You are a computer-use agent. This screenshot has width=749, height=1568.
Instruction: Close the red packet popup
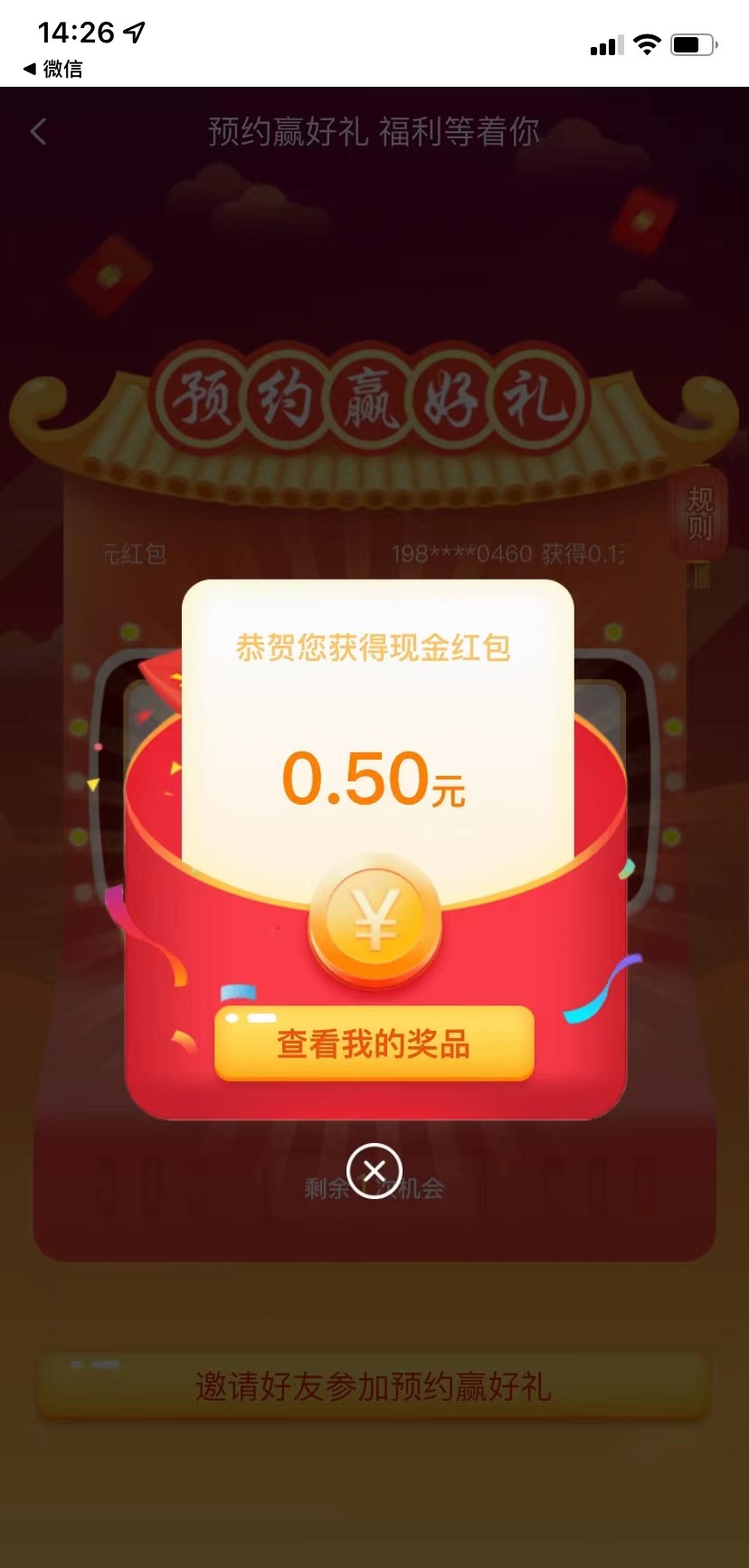374,1171
